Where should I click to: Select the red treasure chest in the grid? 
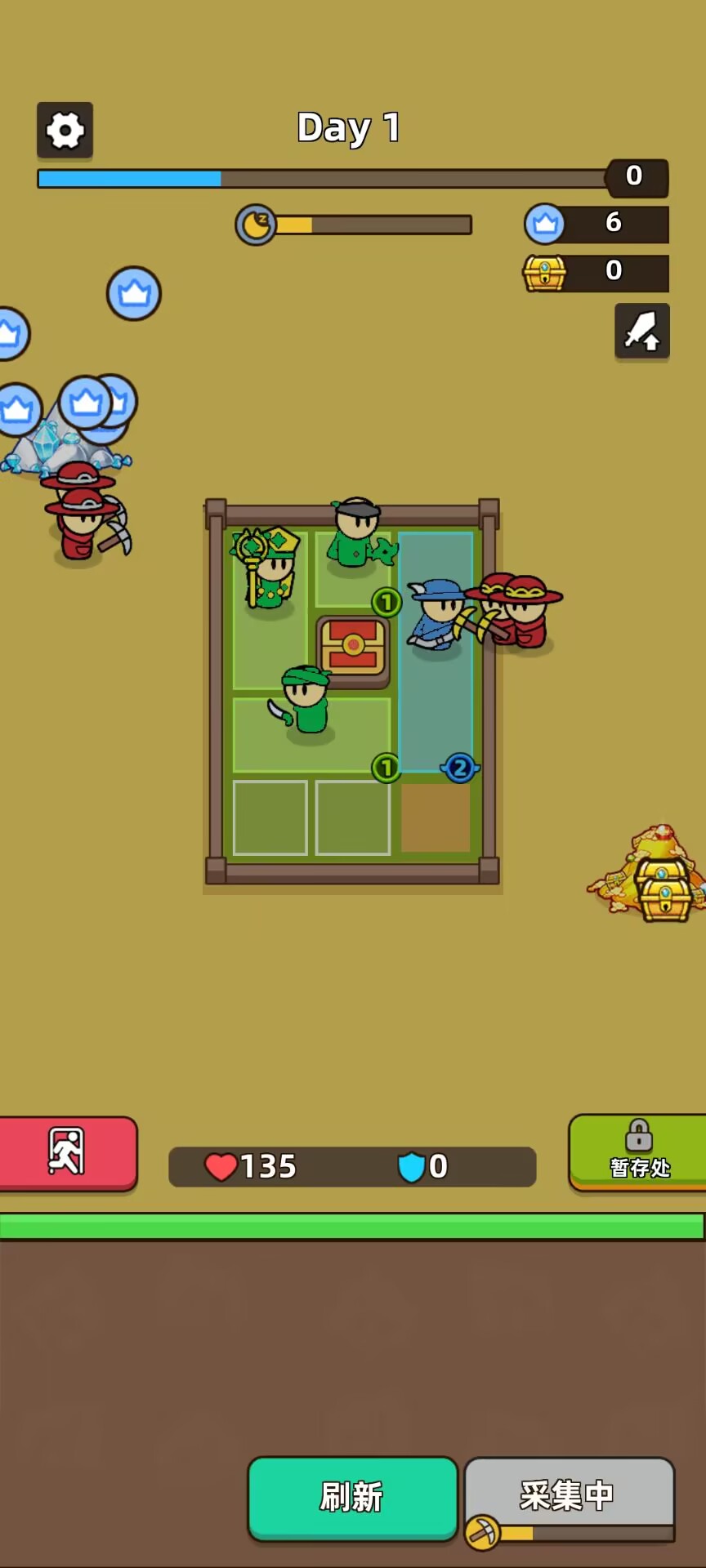click(x=353, y=647)
